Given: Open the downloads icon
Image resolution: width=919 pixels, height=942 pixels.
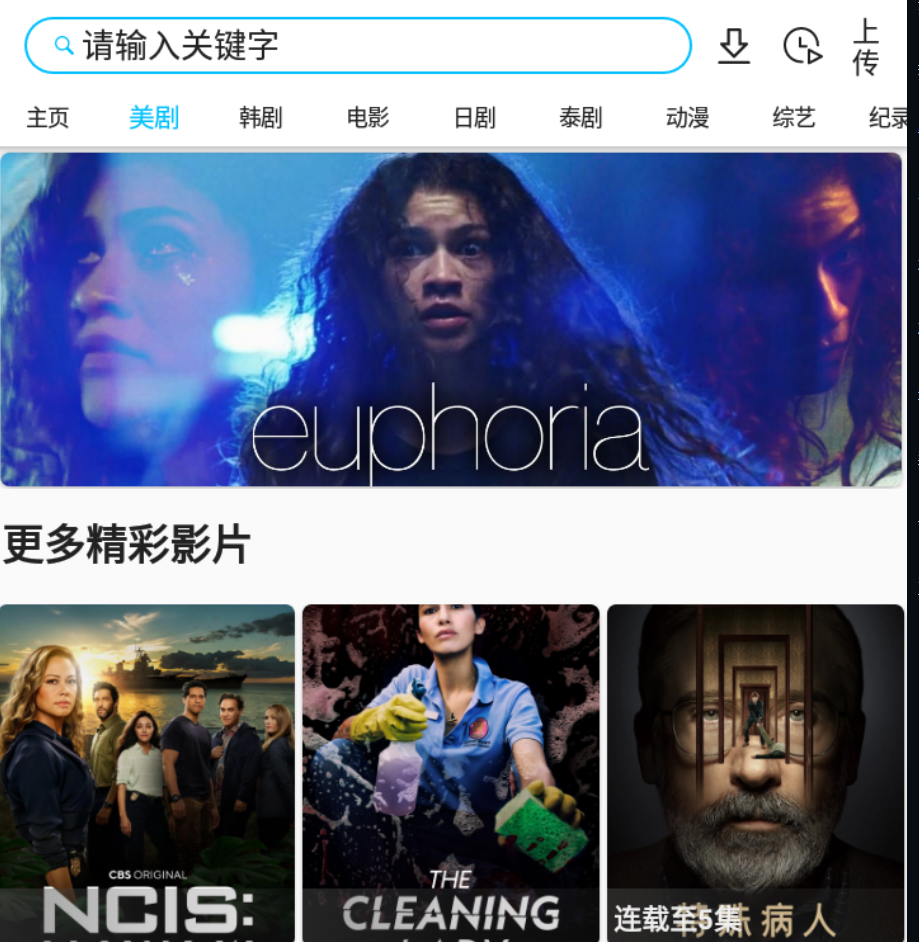Looking at the screenshot, I should (734, 46).
